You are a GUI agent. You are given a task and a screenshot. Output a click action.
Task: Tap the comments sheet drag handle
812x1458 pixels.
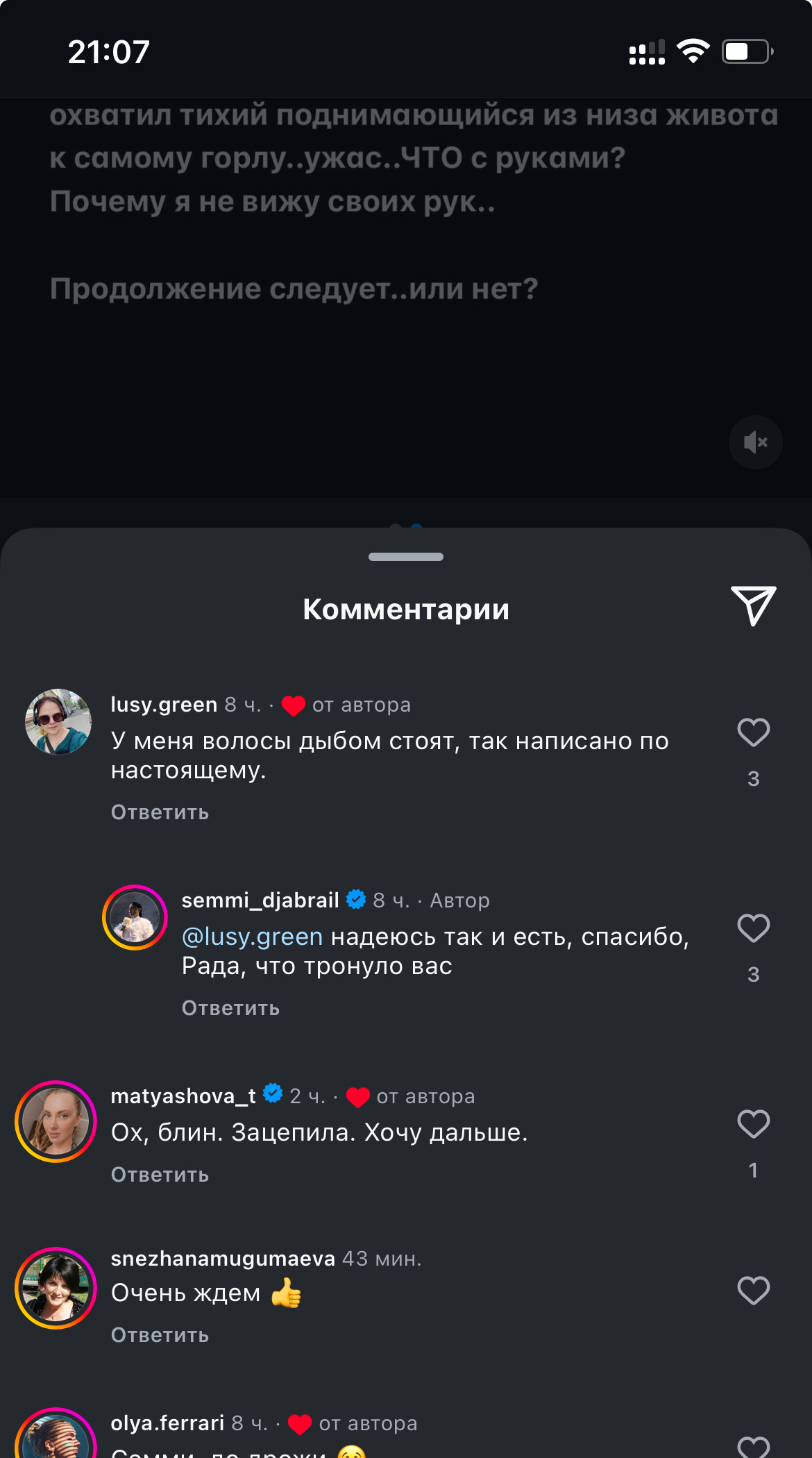(x=406, y=557)
